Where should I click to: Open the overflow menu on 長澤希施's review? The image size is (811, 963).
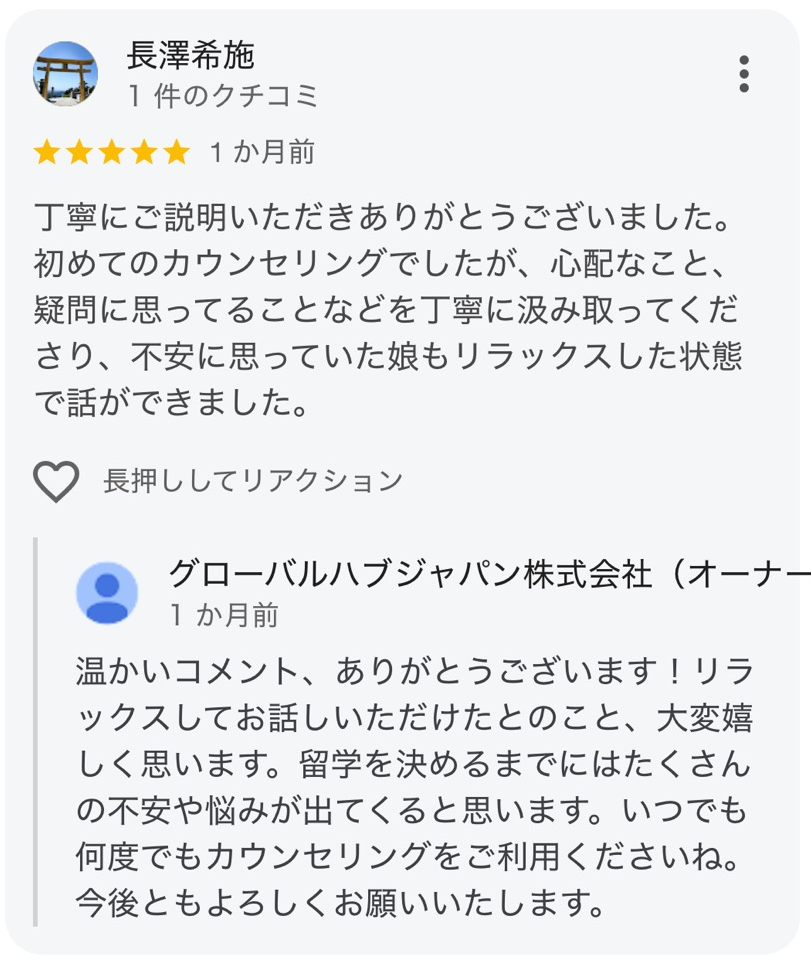(743, 75)
